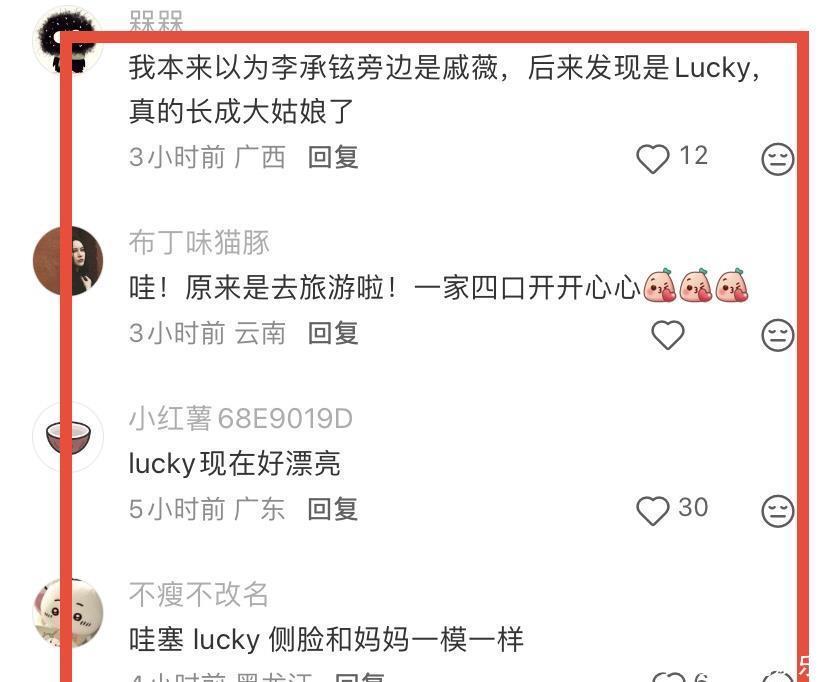Open 小红薯68E9019D's avatar
The image size is (828, 682).
(68, 437)
